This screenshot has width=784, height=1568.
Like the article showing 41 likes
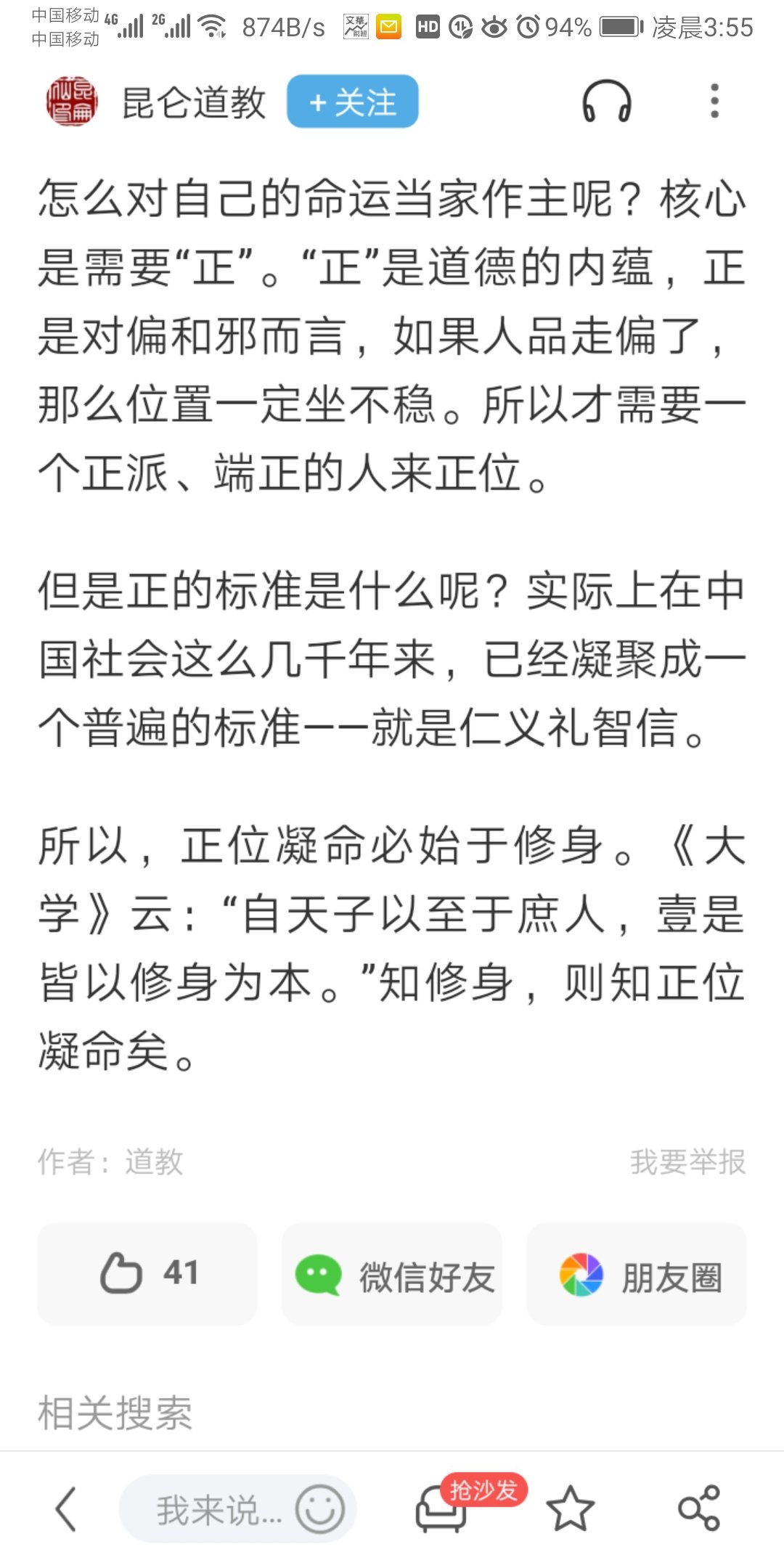tap(147, 1273)
